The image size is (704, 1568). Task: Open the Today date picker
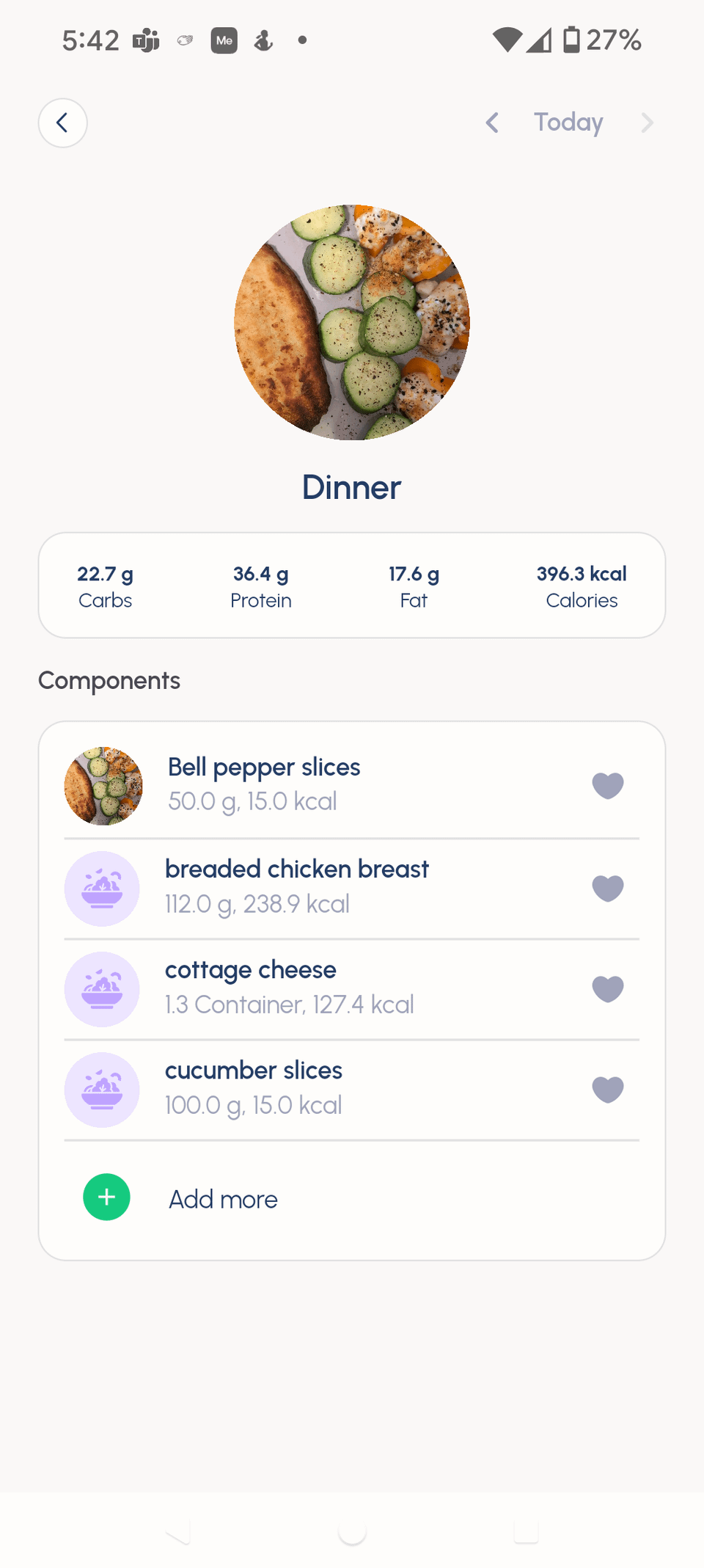(x=568, y=123)
